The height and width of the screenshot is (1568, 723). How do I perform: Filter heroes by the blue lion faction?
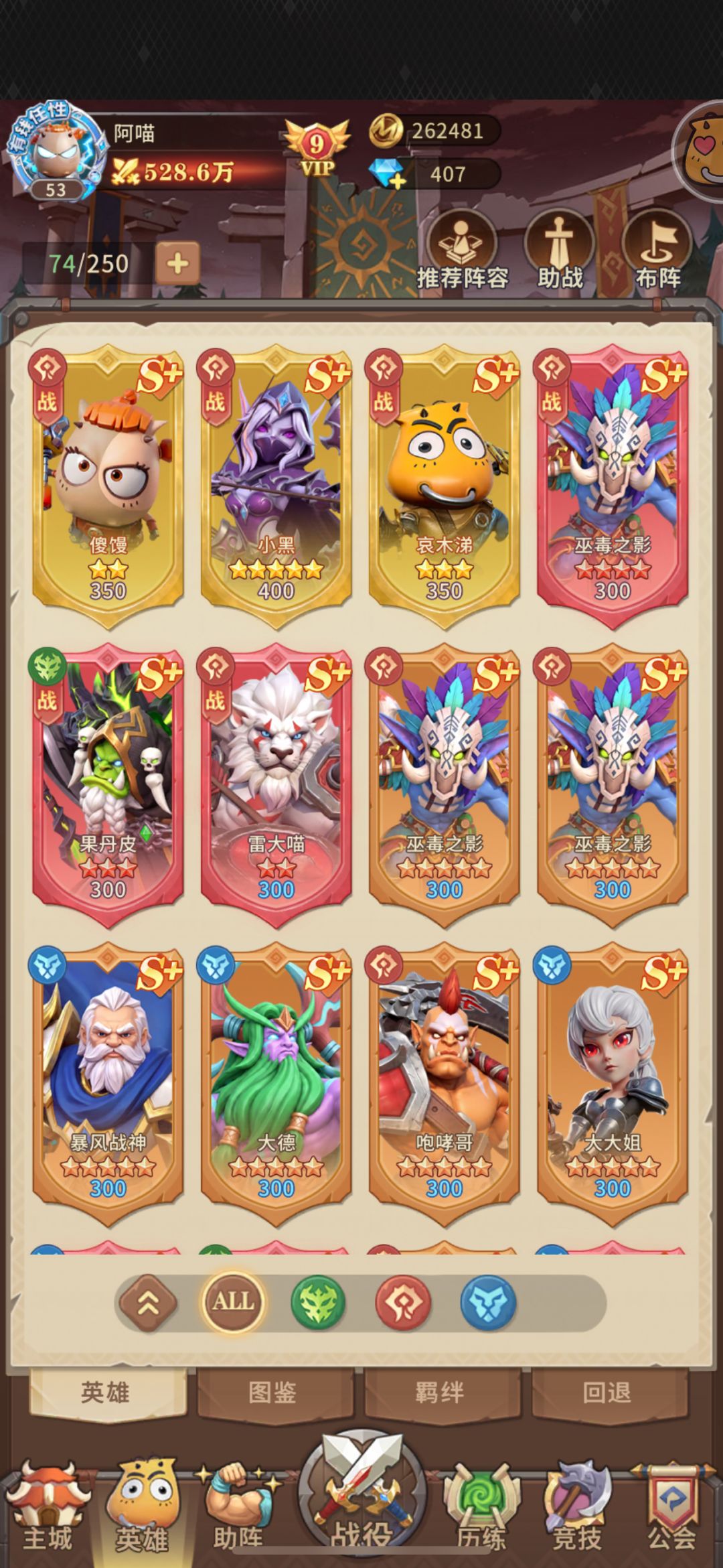click(488, 1303)
